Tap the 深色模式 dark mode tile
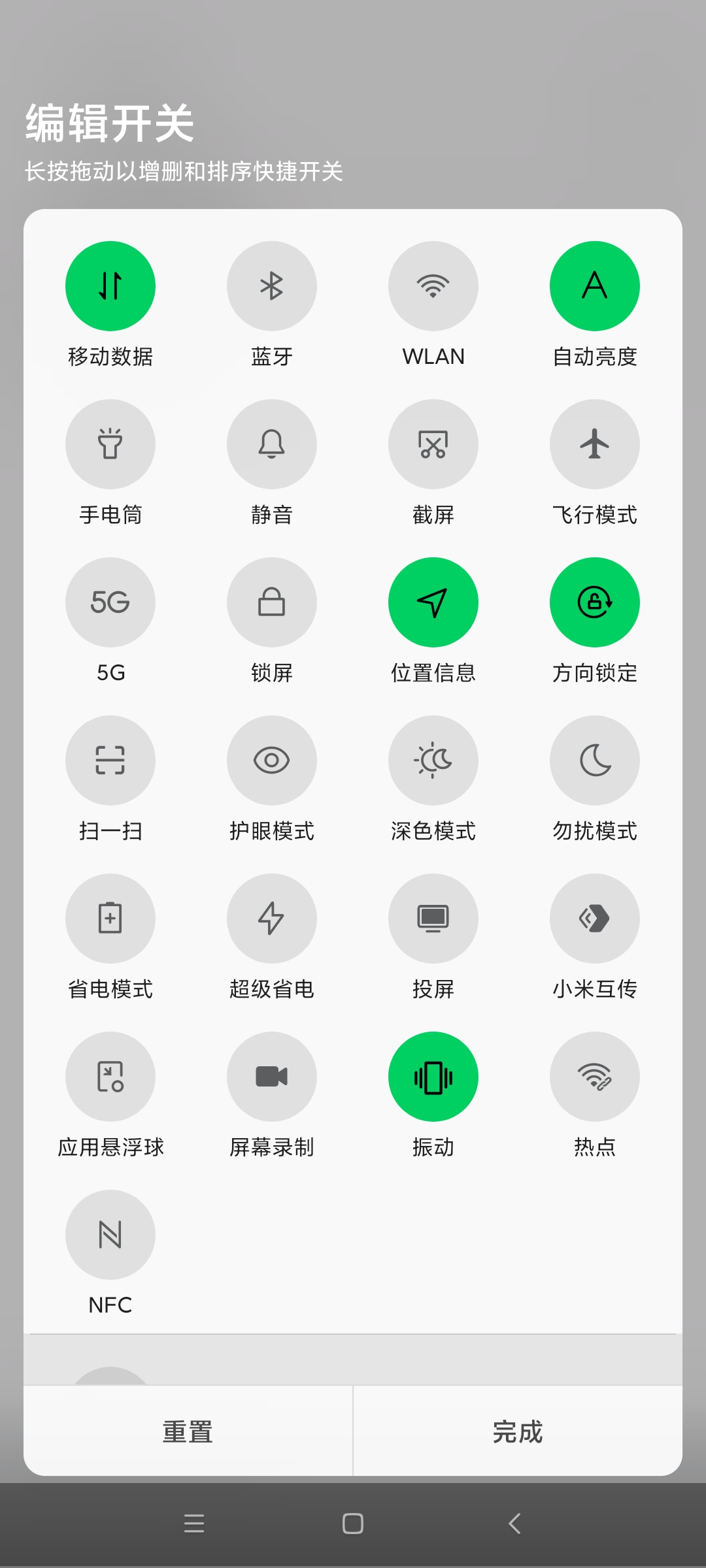The height and width of the screenshot is (1568, 706). tap(433, 760)
